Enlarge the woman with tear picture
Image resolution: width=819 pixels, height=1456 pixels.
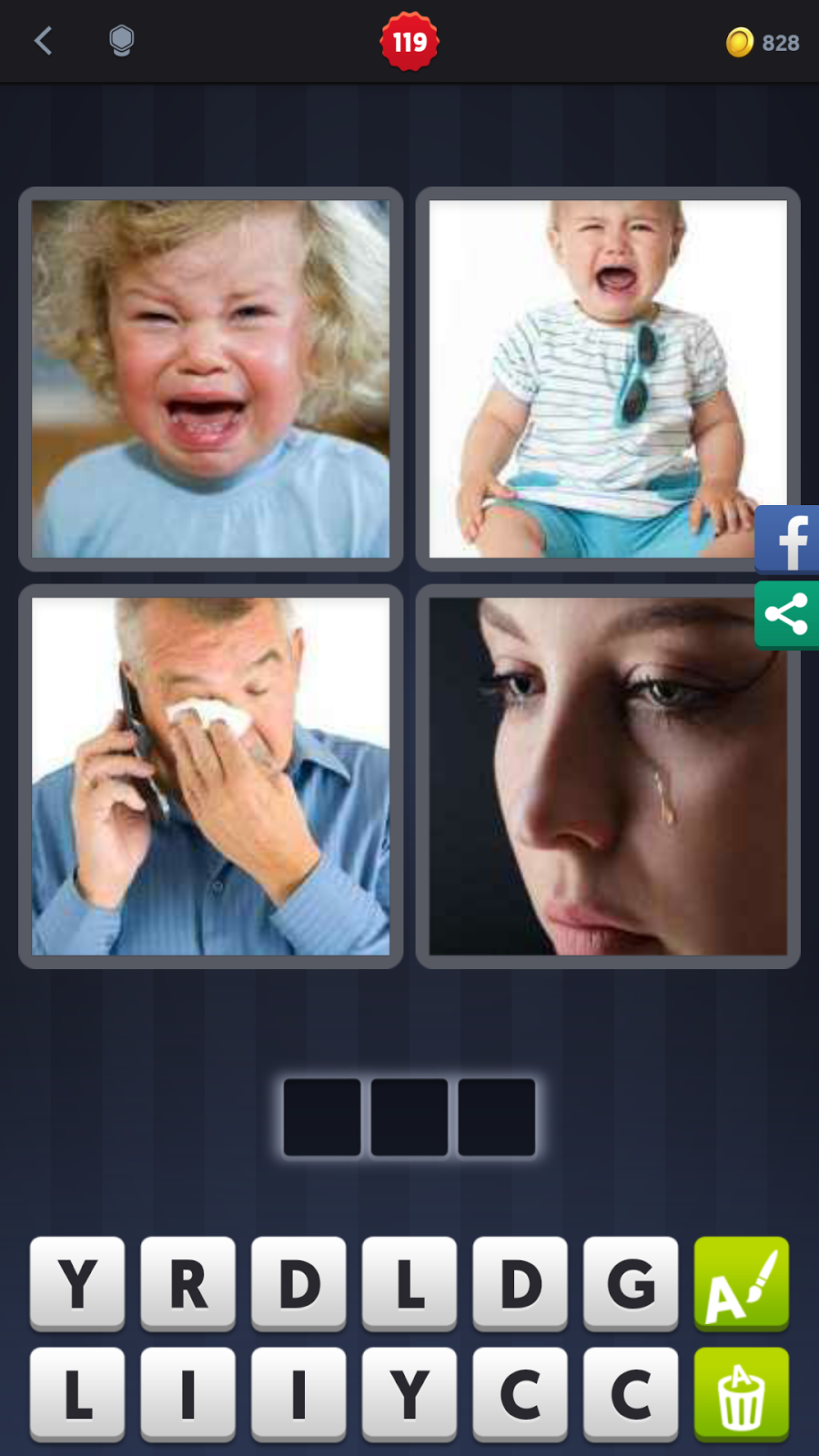click(608, 776)
